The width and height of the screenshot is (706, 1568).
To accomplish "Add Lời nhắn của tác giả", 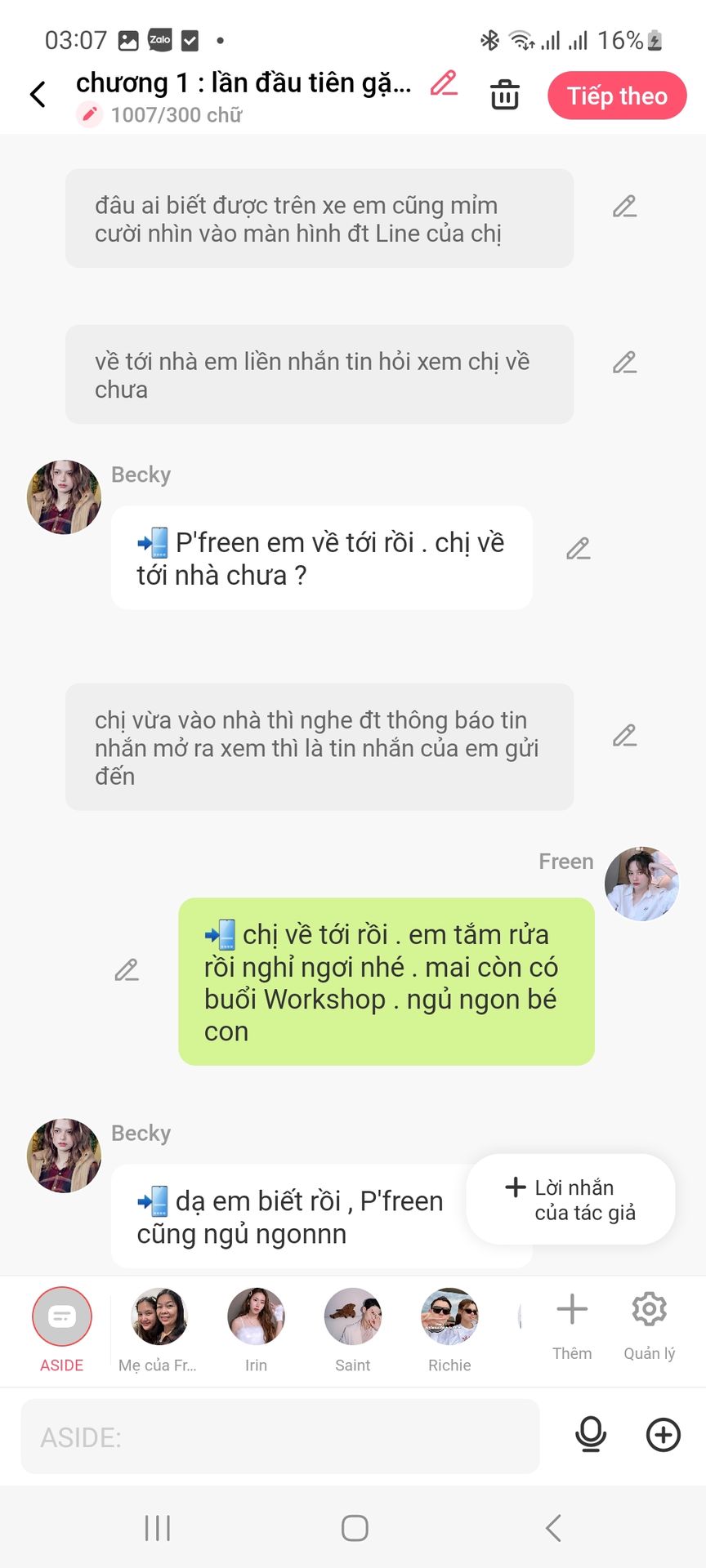I will pos(570,1200).
